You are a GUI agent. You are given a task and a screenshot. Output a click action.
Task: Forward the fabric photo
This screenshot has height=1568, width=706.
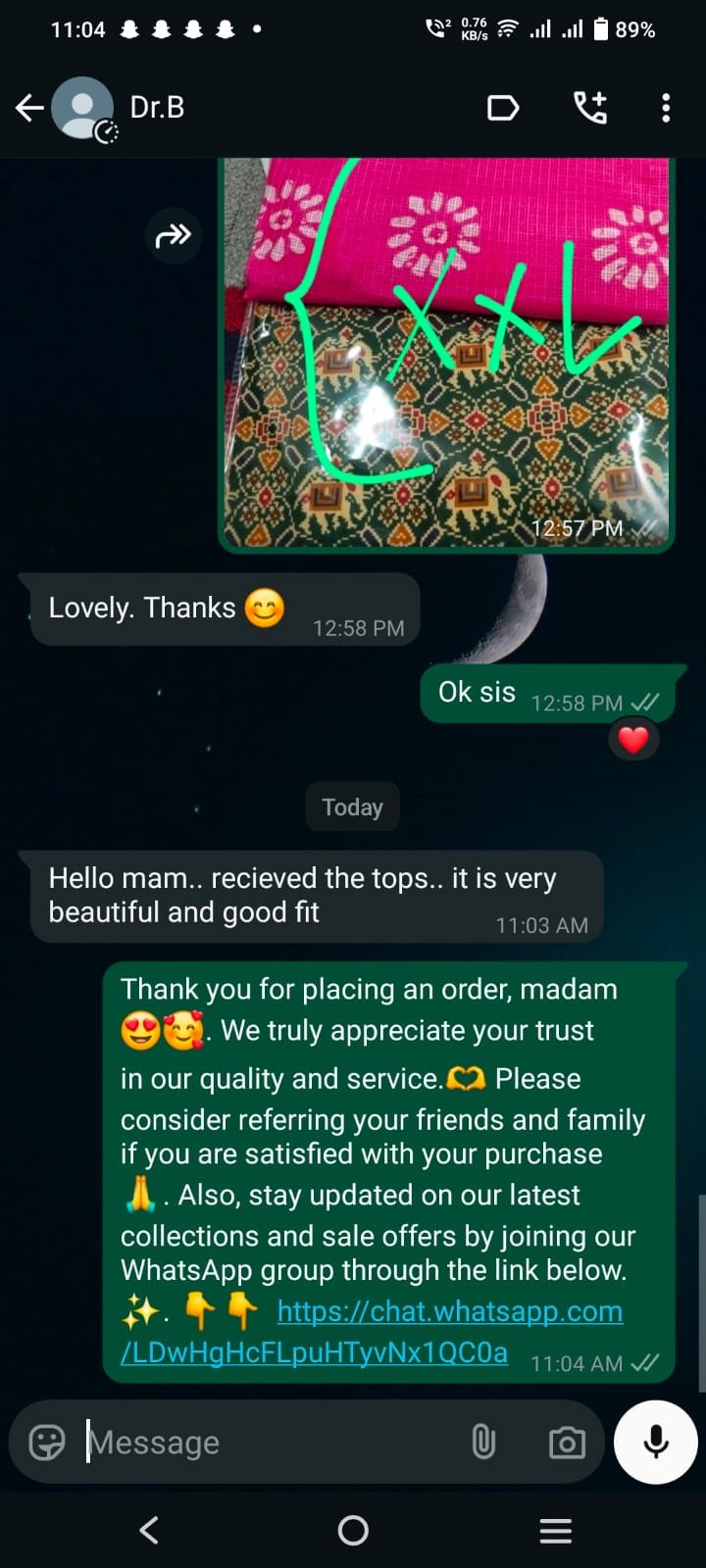pyautogui.click(x=173, y=235)
